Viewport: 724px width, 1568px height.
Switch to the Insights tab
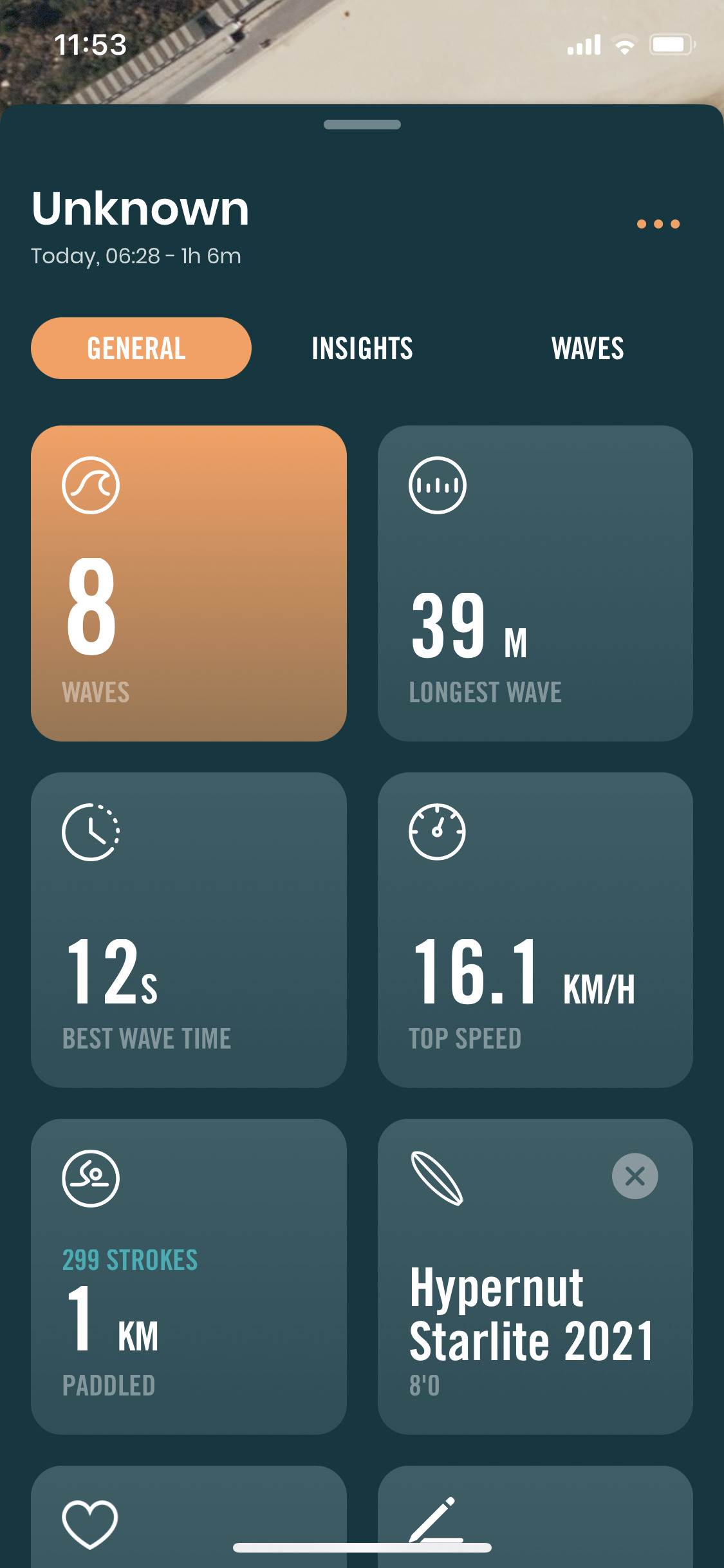[362, 348]
